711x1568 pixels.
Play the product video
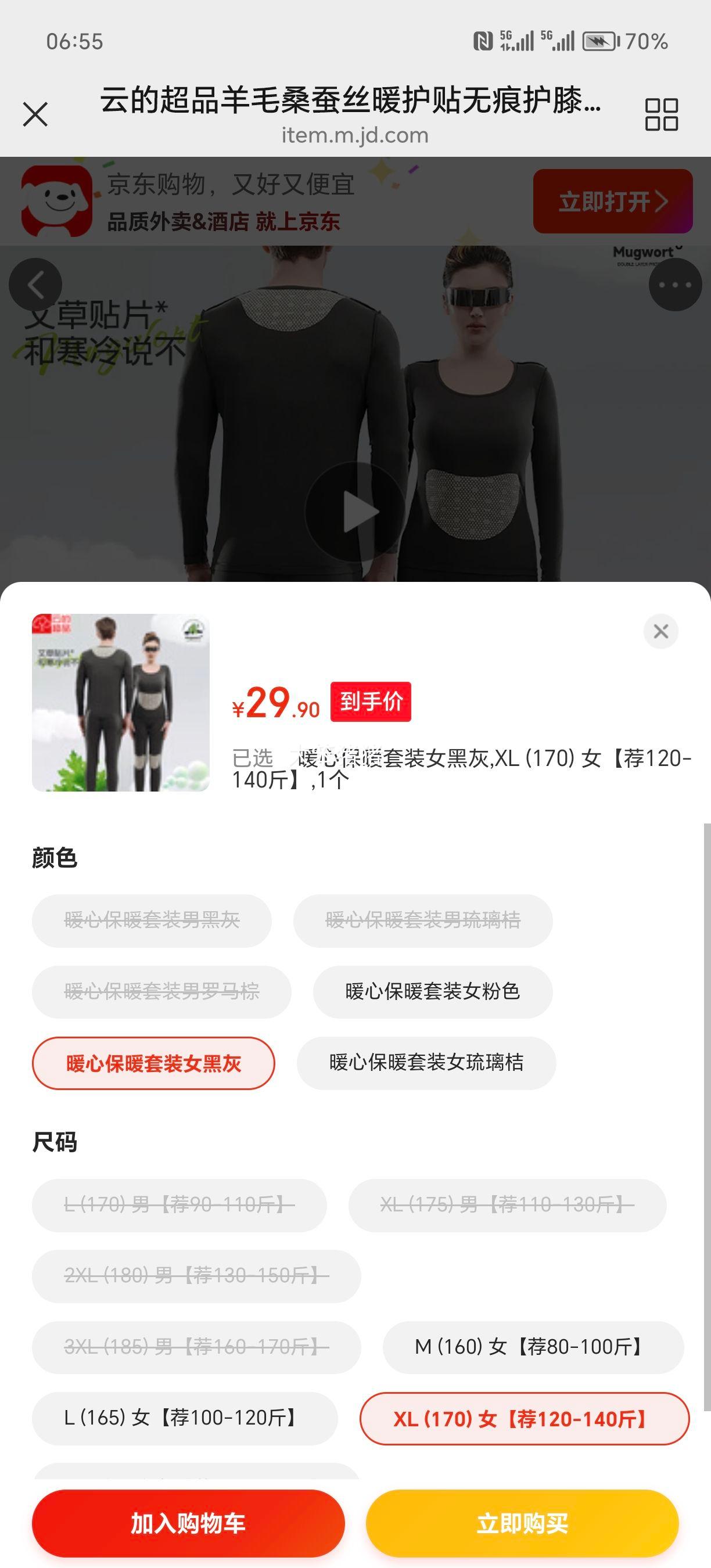point(355,511)
